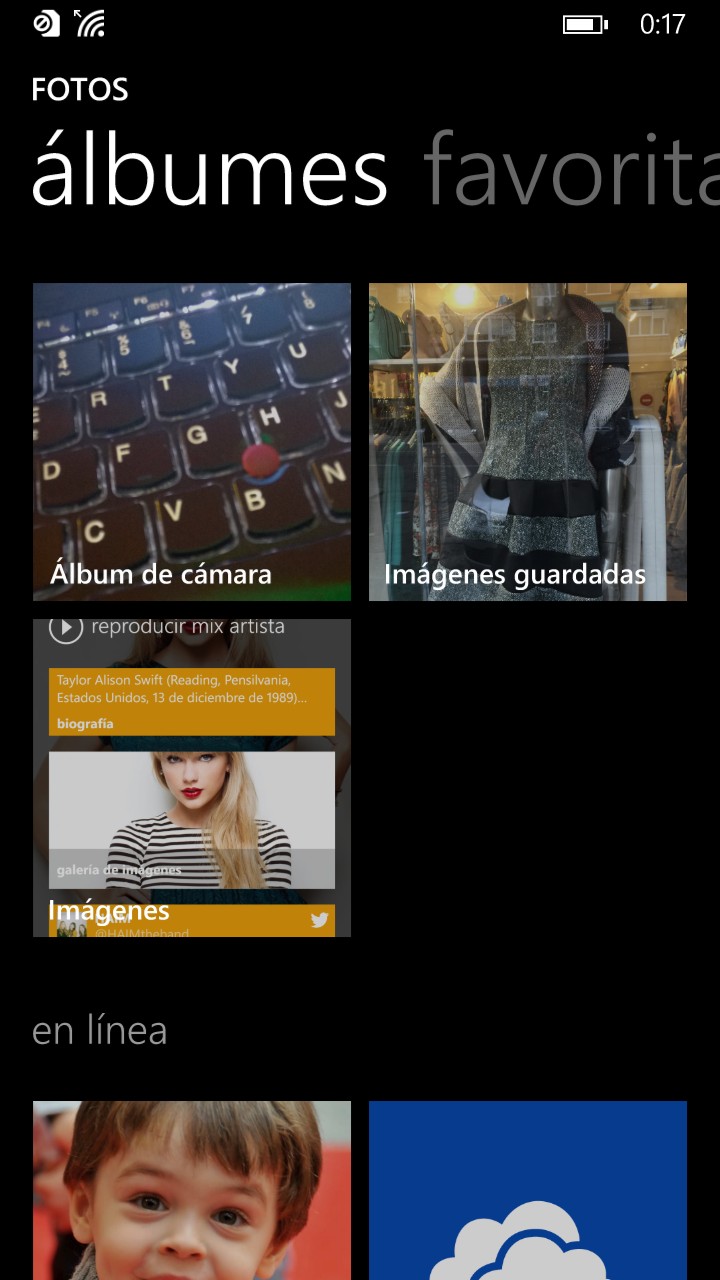Open the online album with the child photo
This screenshot has width=720, height=1280.
pyautogui.click(x=192, y=1190)
